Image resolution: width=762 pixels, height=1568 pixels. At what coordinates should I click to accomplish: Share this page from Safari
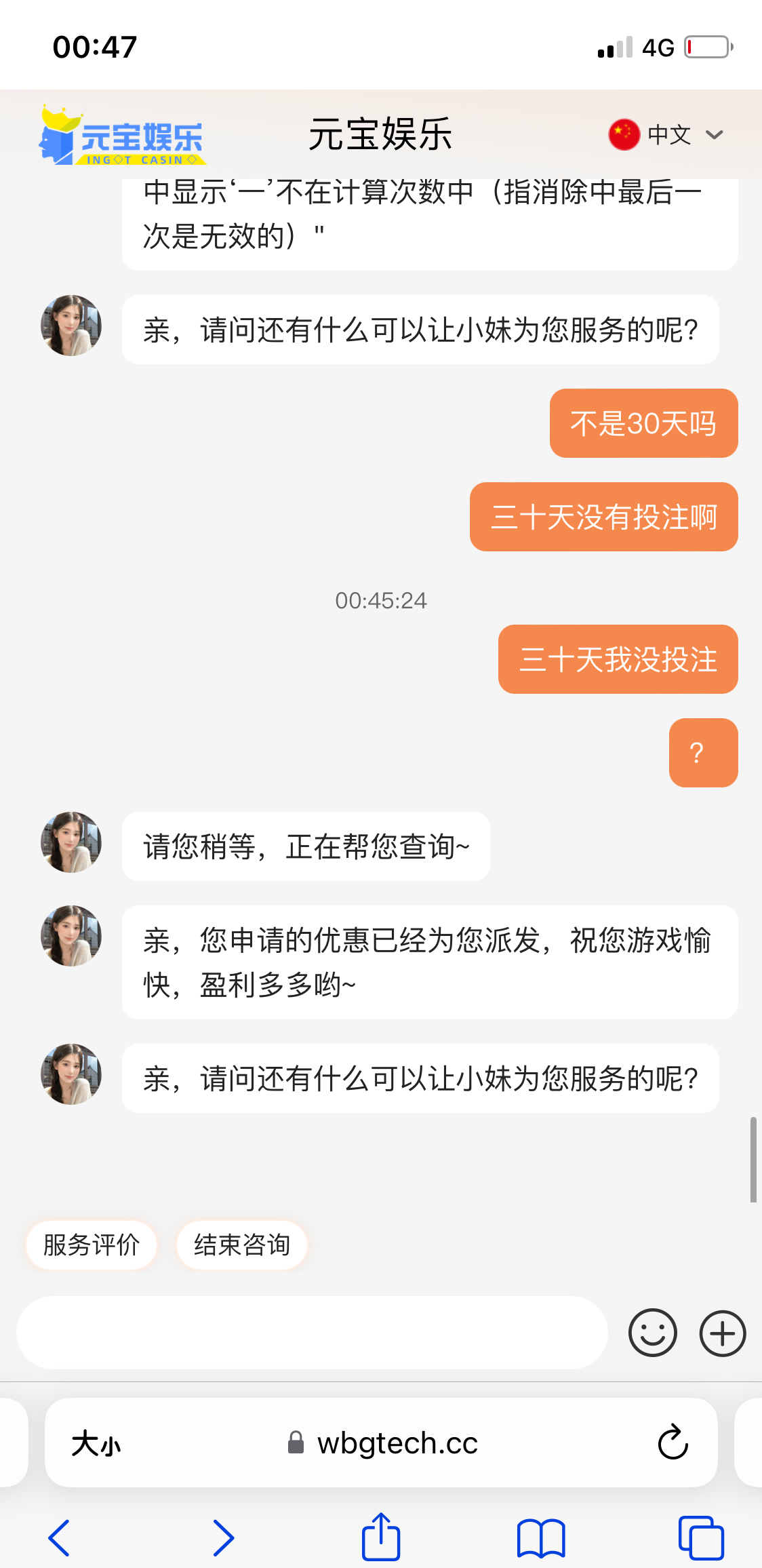pyautogui.click(x=381, y=1537)
